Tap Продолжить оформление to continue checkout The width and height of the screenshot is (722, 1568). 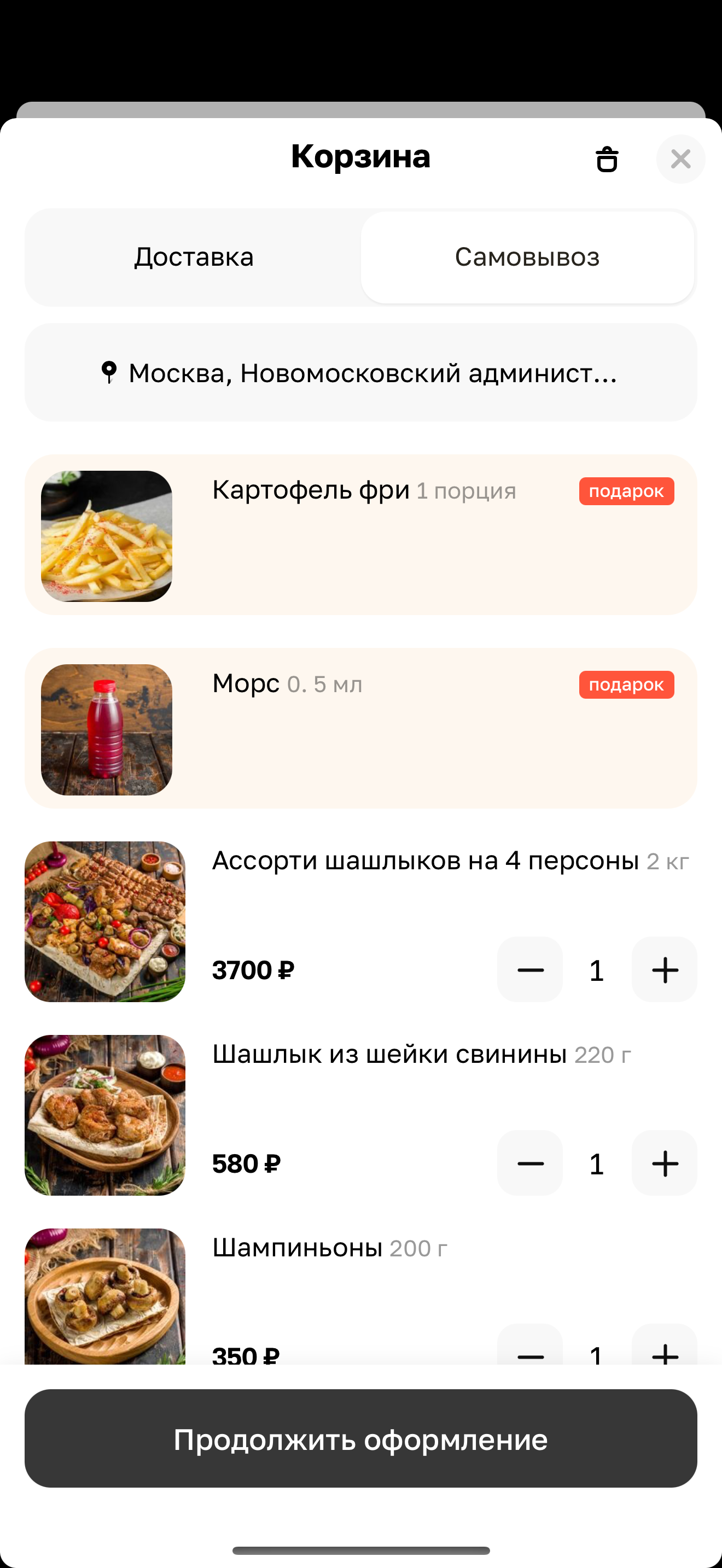pyautogui.click(x=360, y=1439)
